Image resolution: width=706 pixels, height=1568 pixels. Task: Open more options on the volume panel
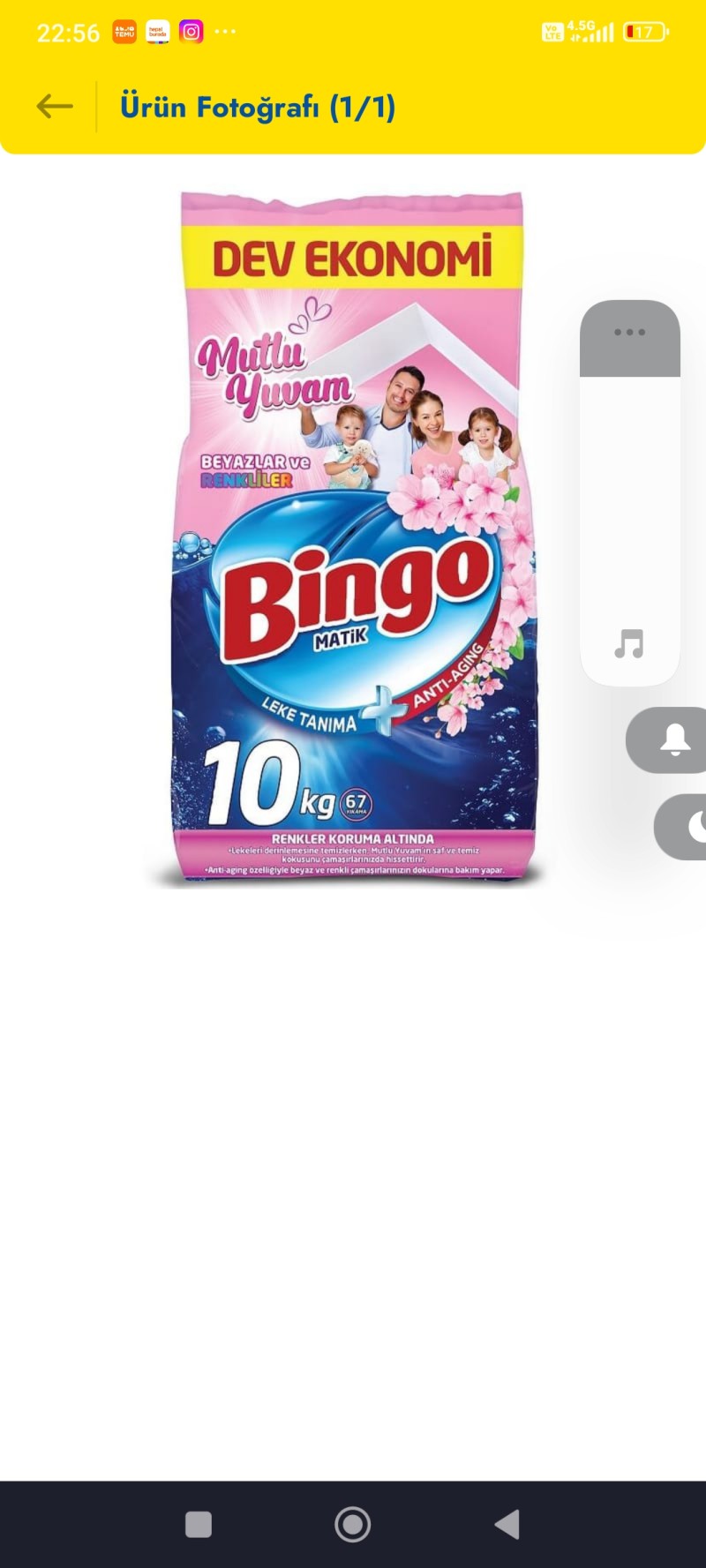[629, 333]
